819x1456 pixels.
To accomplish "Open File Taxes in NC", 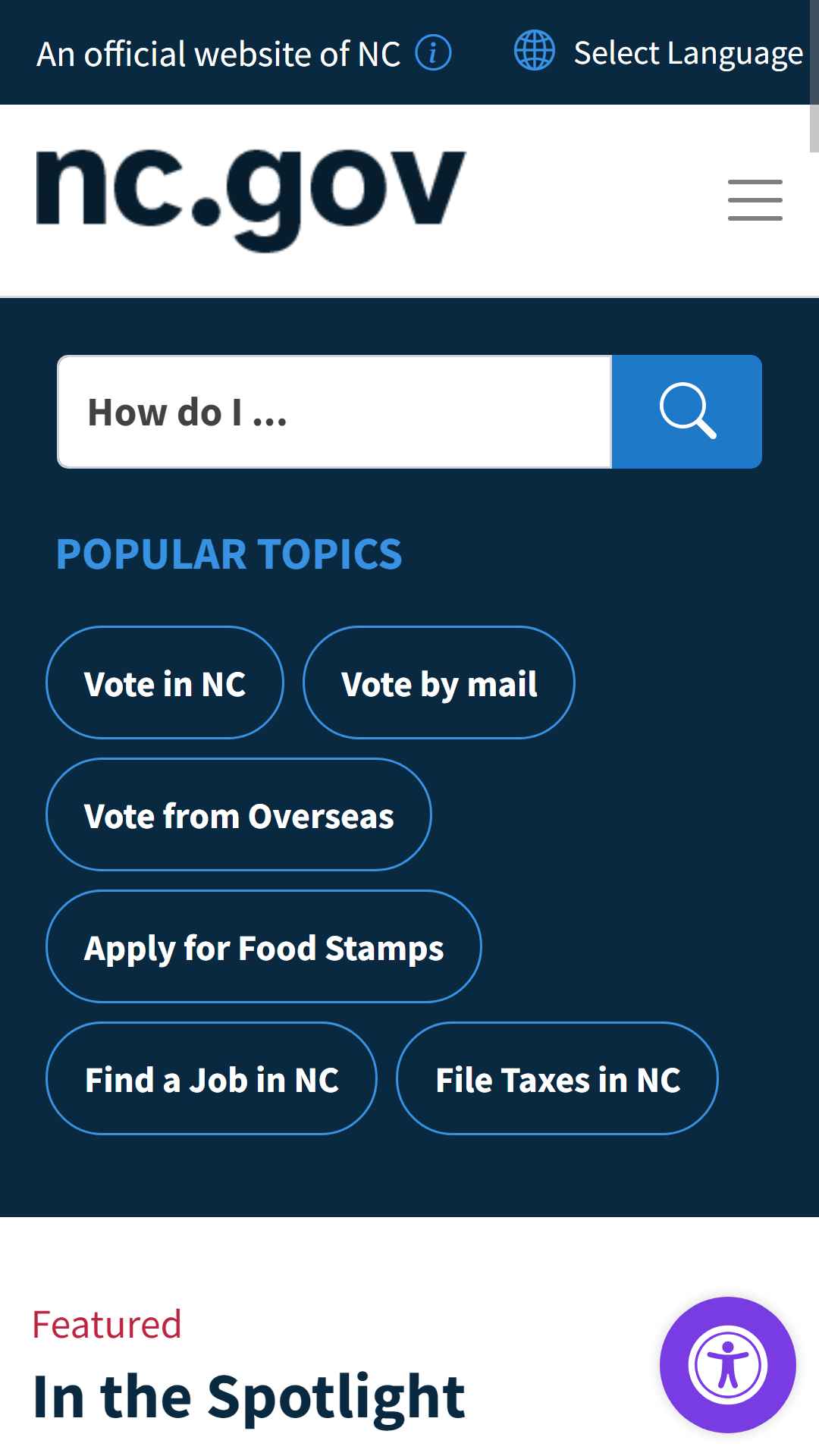I will [557, 1078].
